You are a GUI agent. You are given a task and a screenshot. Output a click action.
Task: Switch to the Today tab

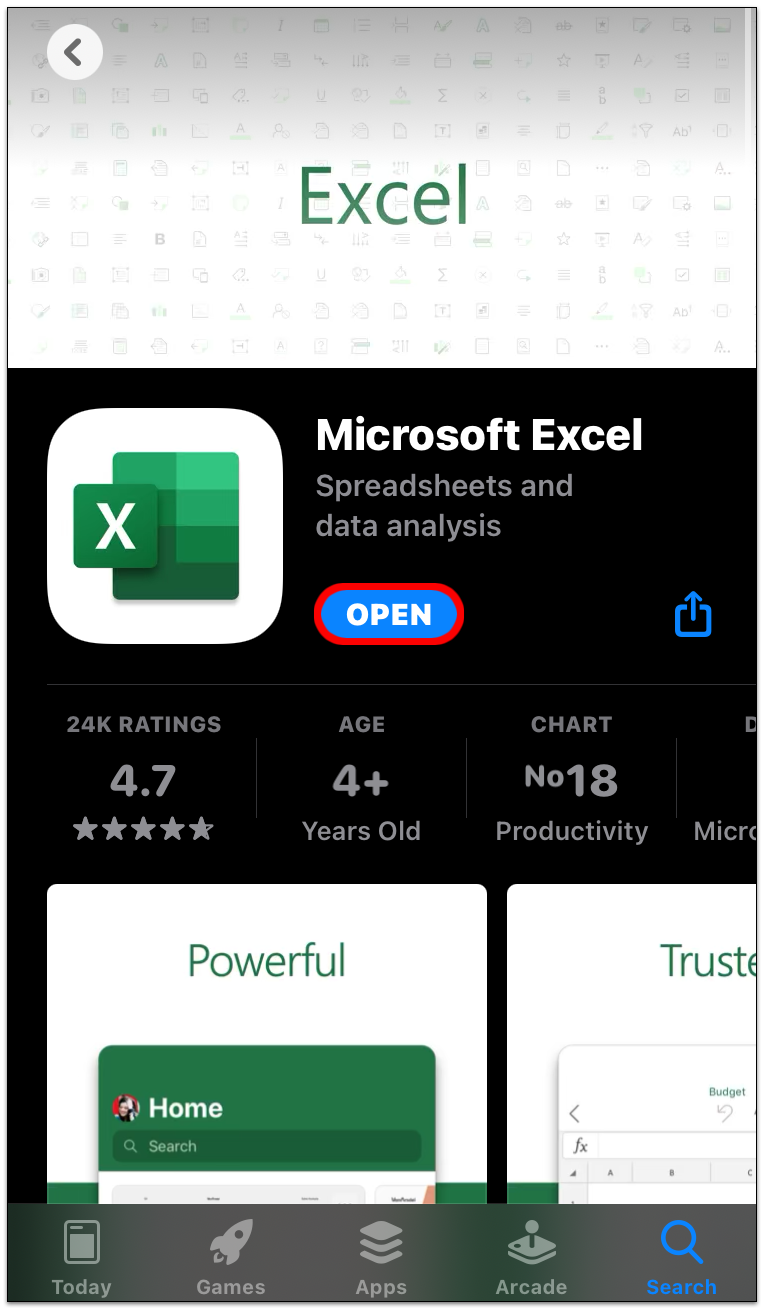coord(81,1258)
